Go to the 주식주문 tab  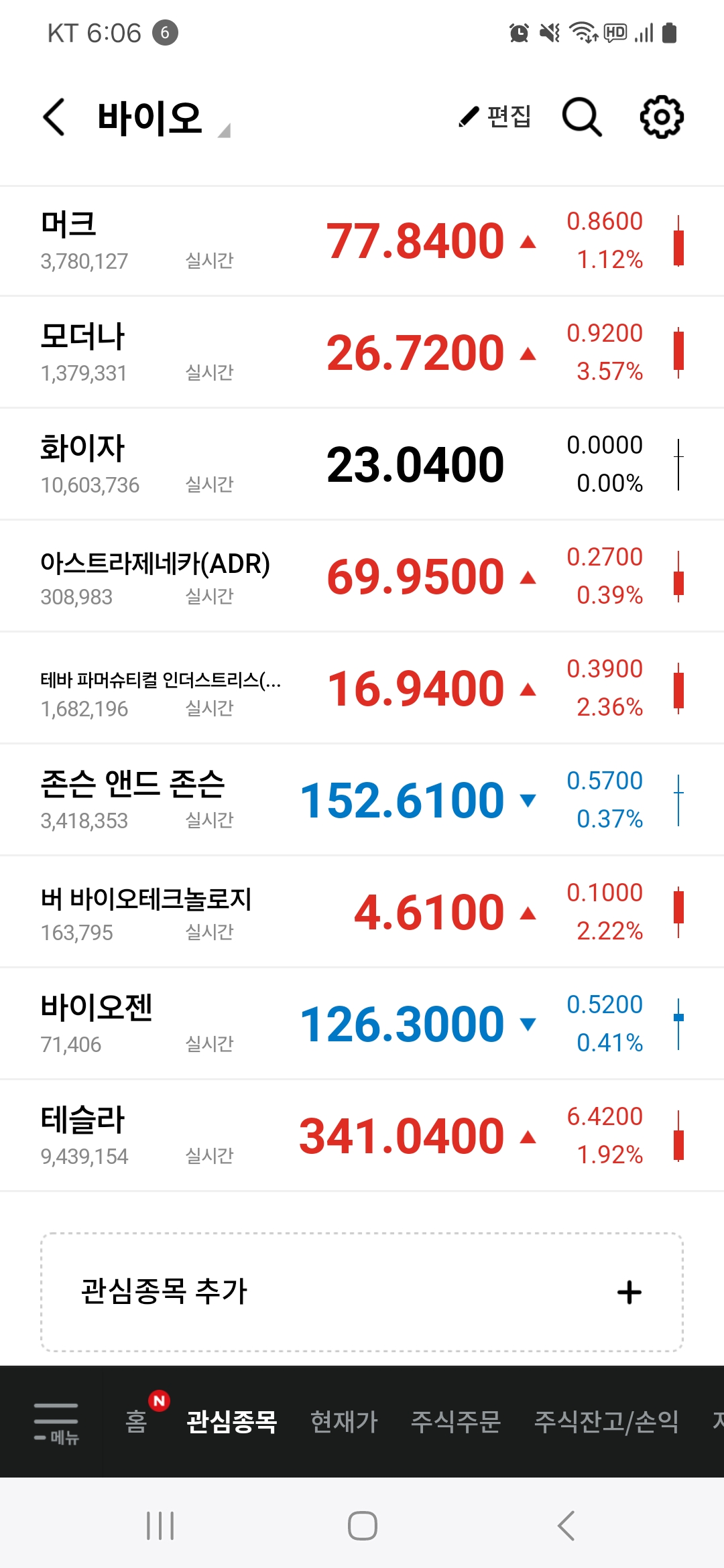point(456,1421)
